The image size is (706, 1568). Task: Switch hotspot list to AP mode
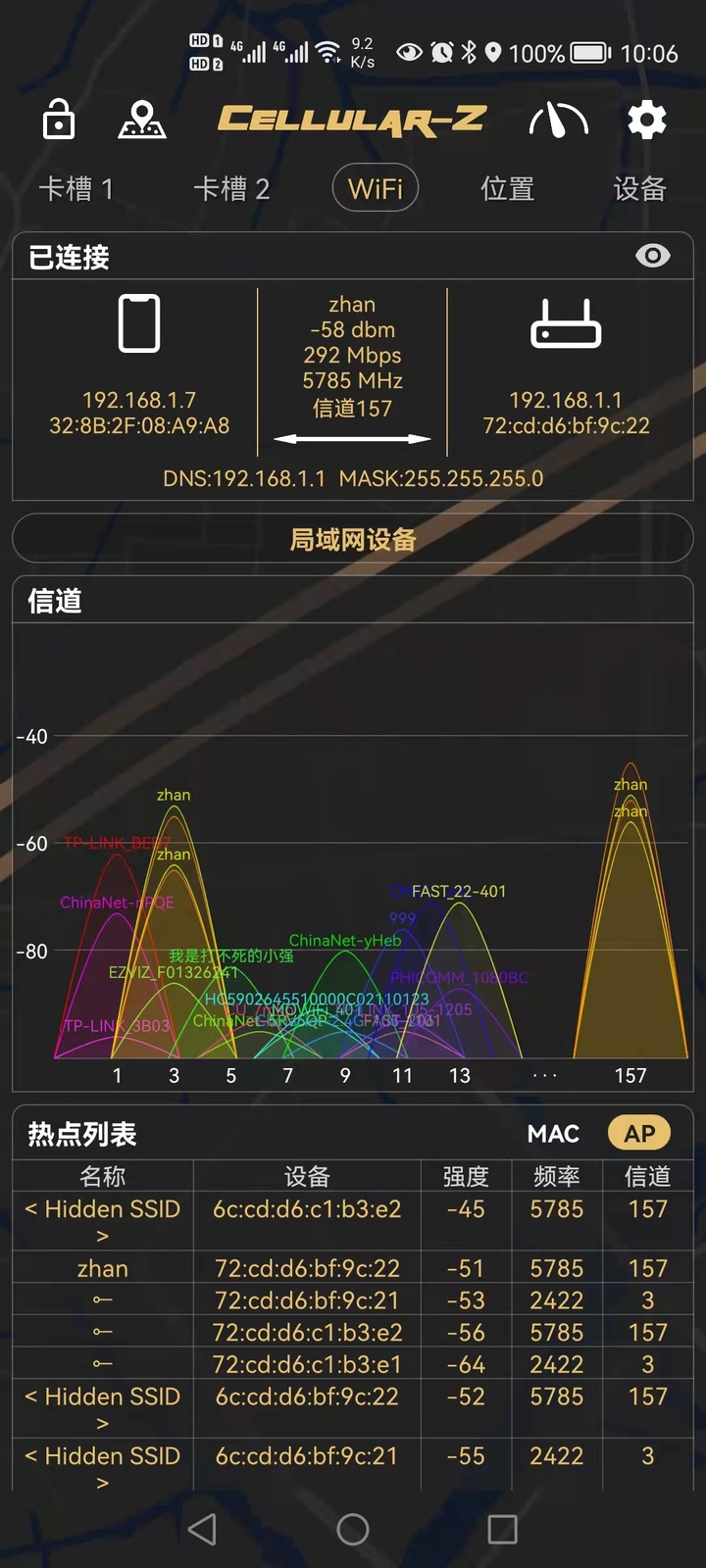pos(639,1133)
